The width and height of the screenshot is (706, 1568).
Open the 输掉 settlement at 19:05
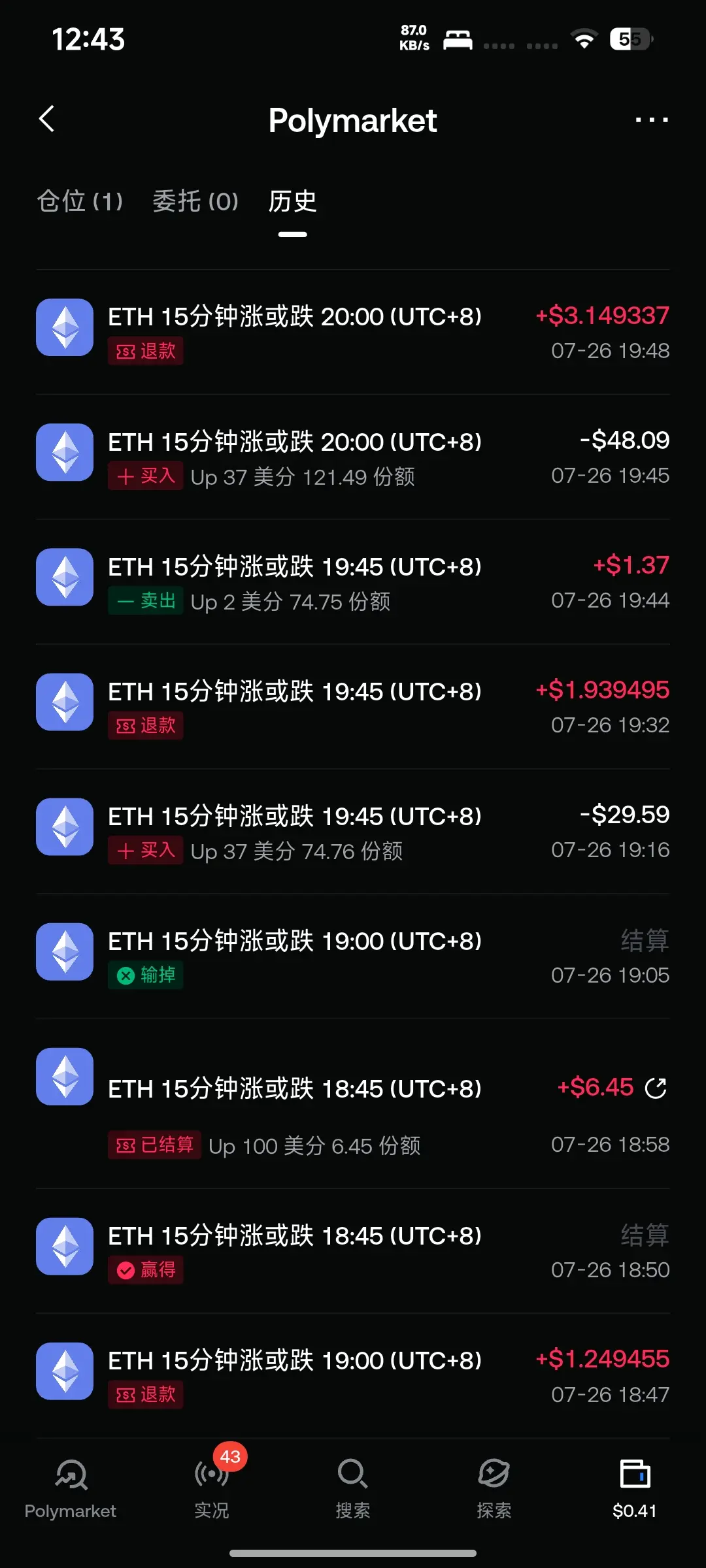coord(353,956)
